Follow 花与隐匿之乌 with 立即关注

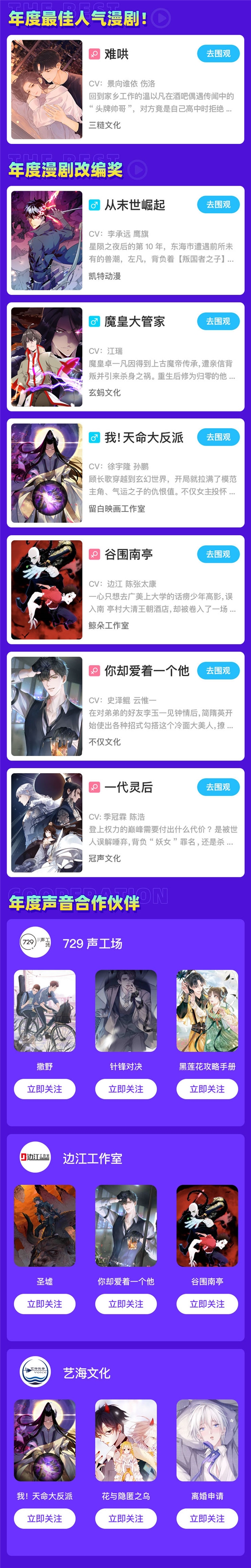(x=125, y=1519)
